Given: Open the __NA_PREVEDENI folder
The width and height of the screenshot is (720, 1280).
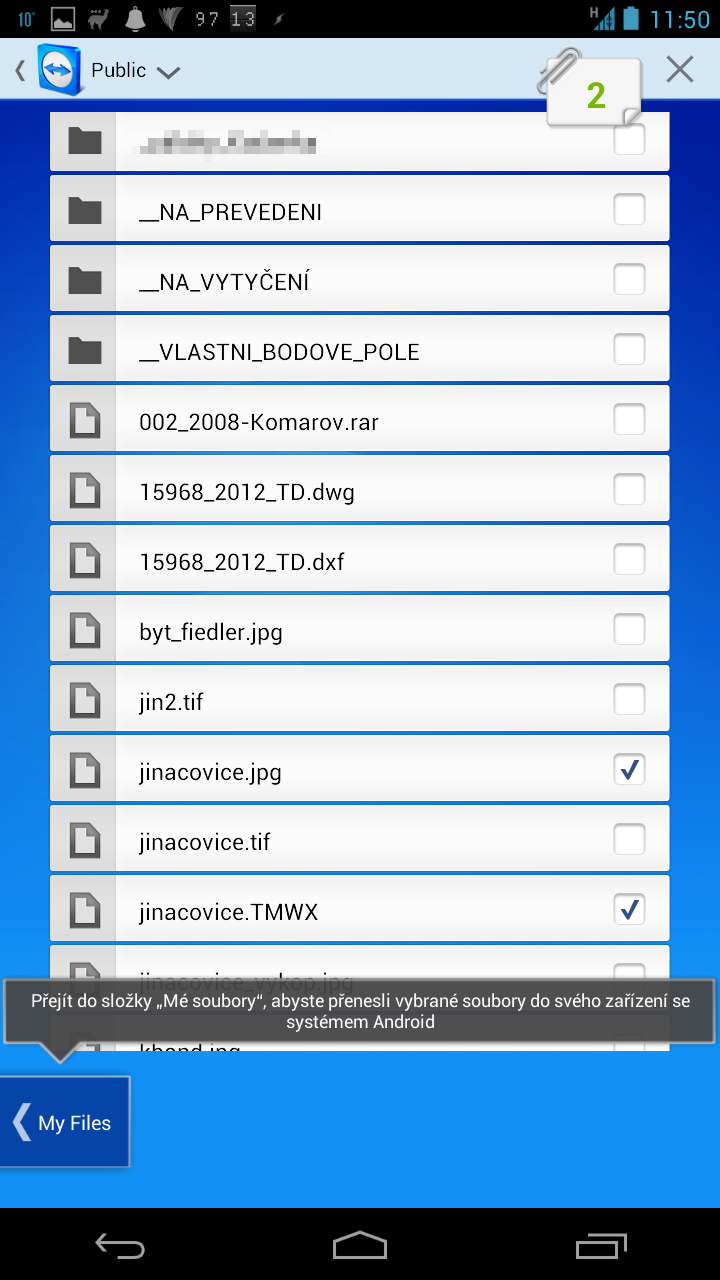Looking at the screenshot, I should tap(359, 211).
